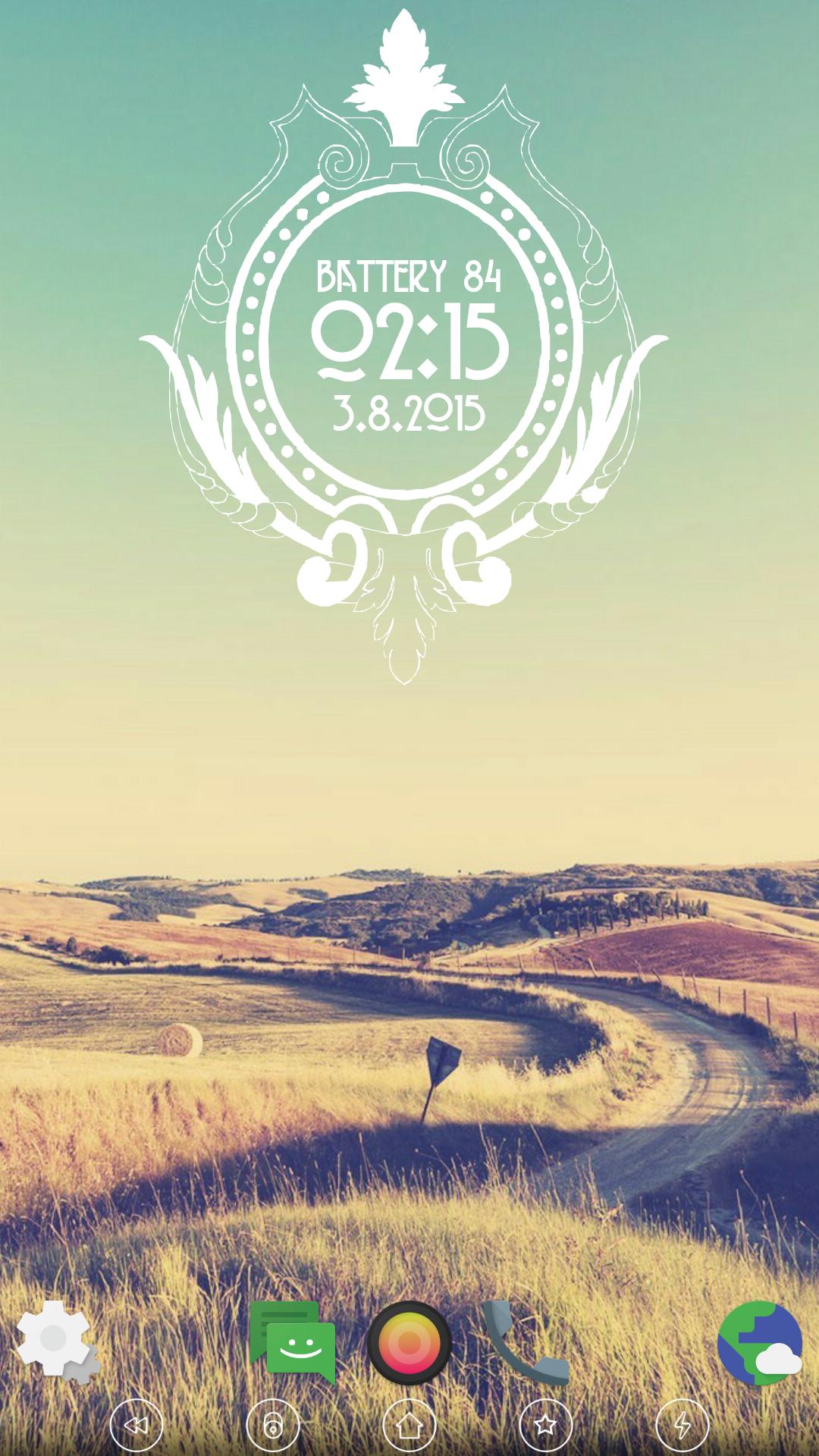
Task: Open the Settings gear app
Action: 57,1341
